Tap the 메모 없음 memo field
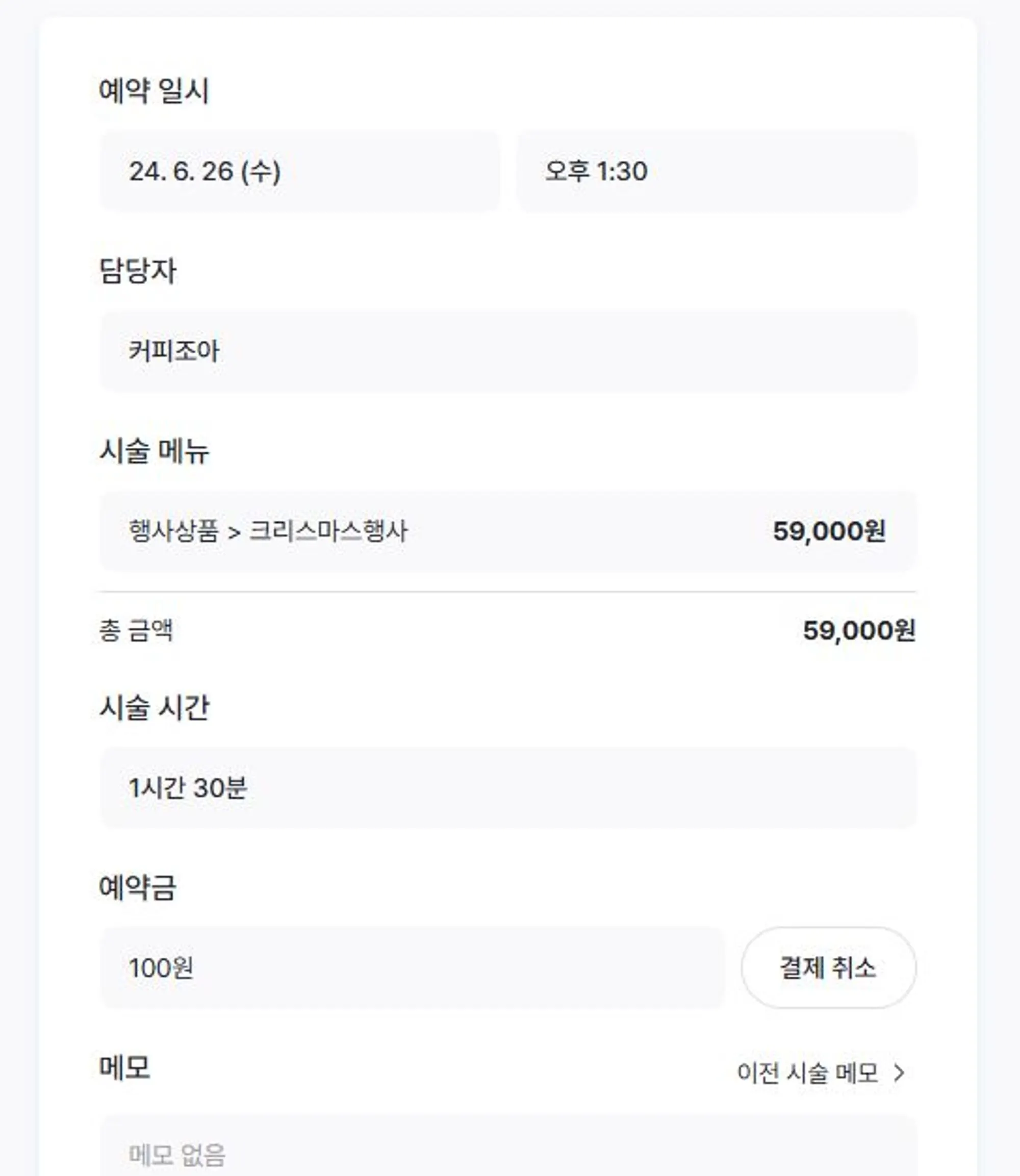The width and height of the screenshot is (1020, 1176). [508, 1153]
